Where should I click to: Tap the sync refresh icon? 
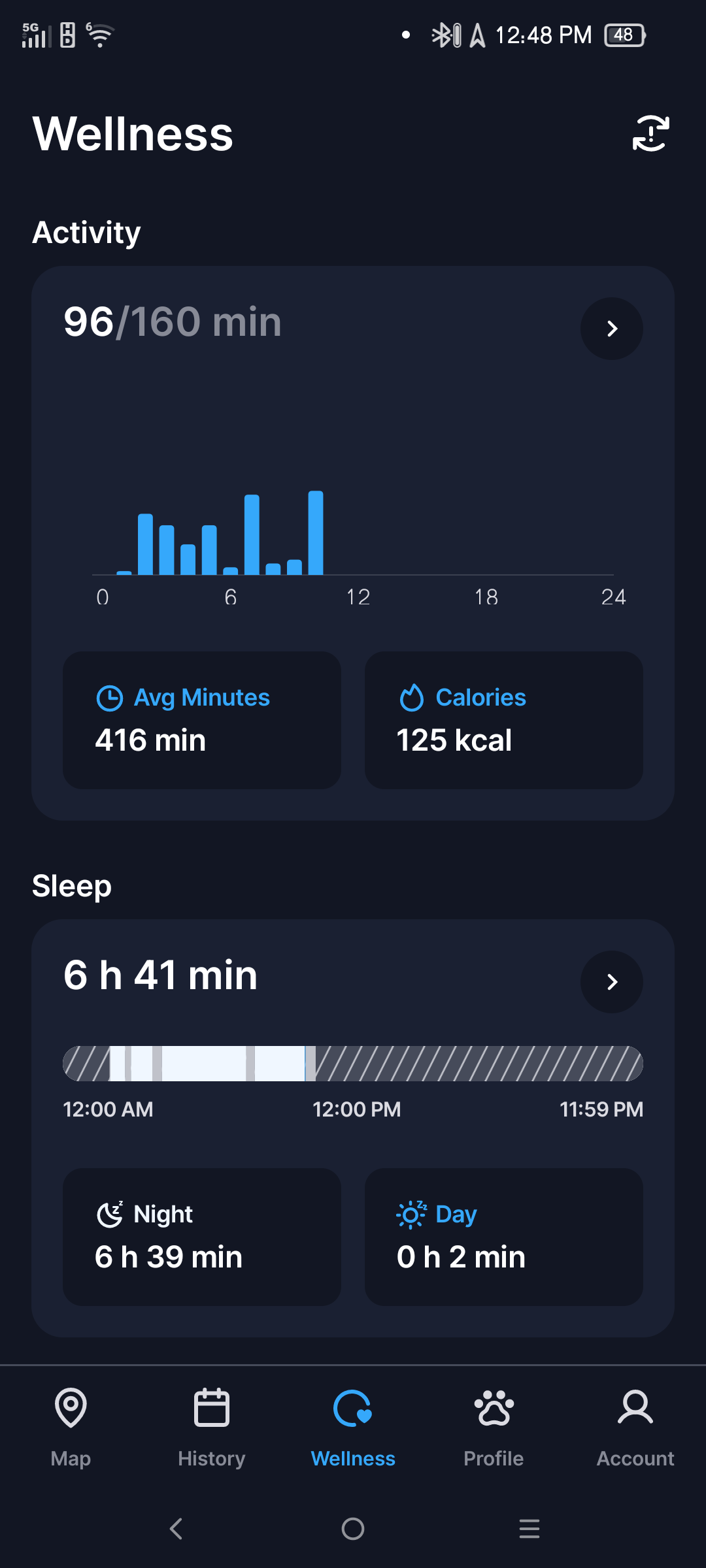tap(650, 133)
